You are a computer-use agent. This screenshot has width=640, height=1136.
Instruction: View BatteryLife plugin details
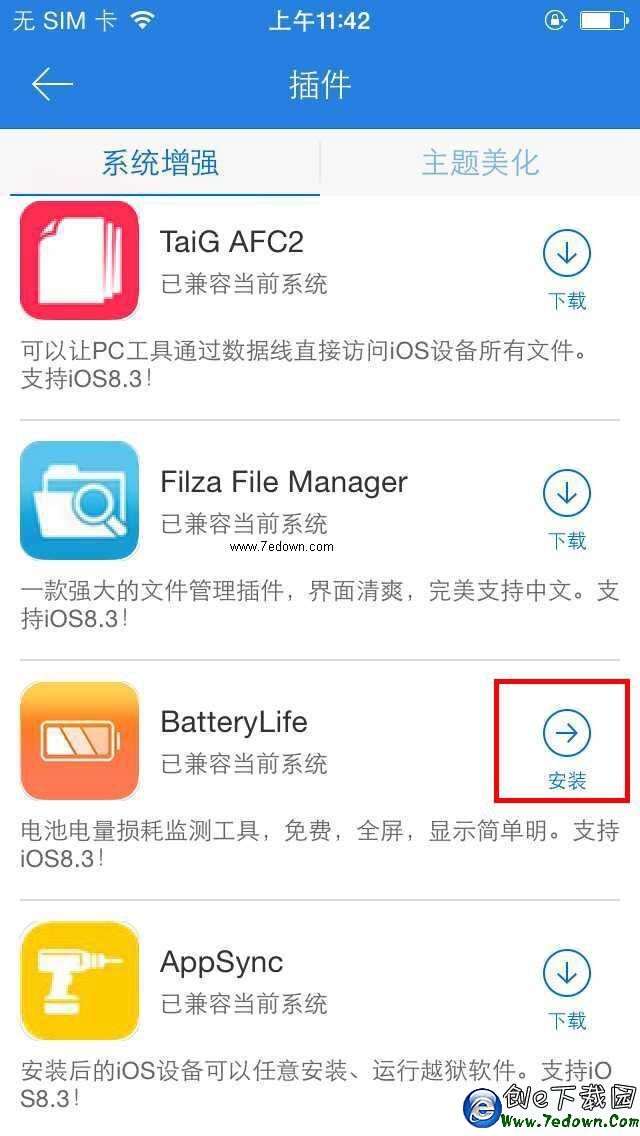click(233, 722)
